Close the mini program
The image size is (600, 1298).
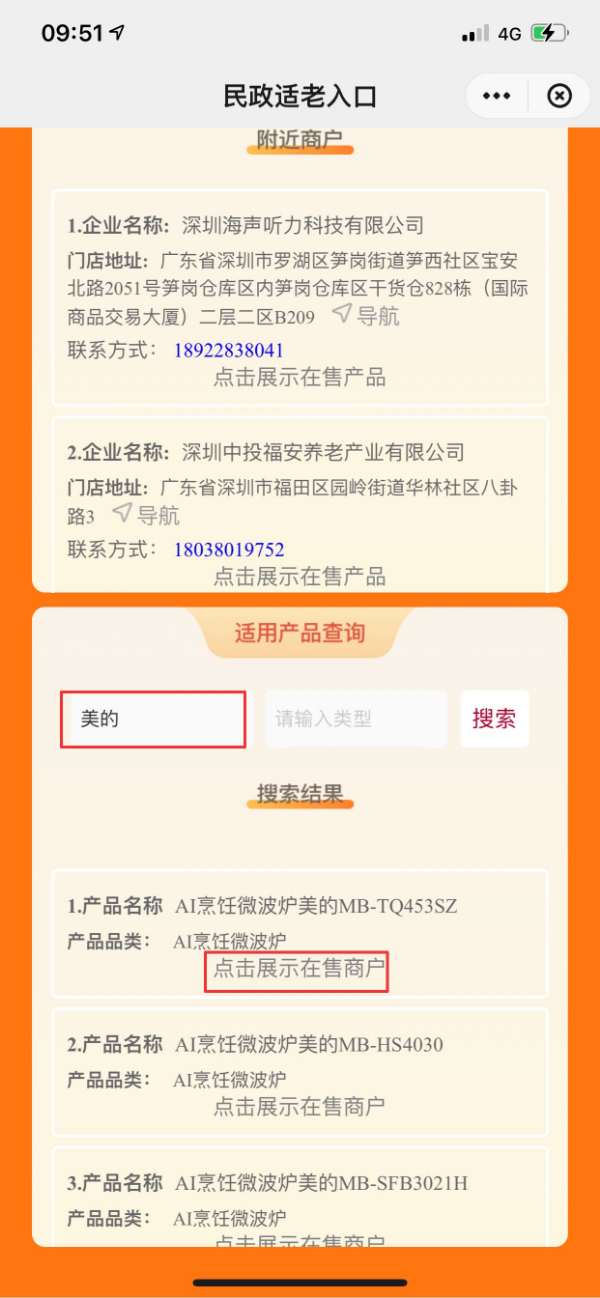(x=560, y=96)
